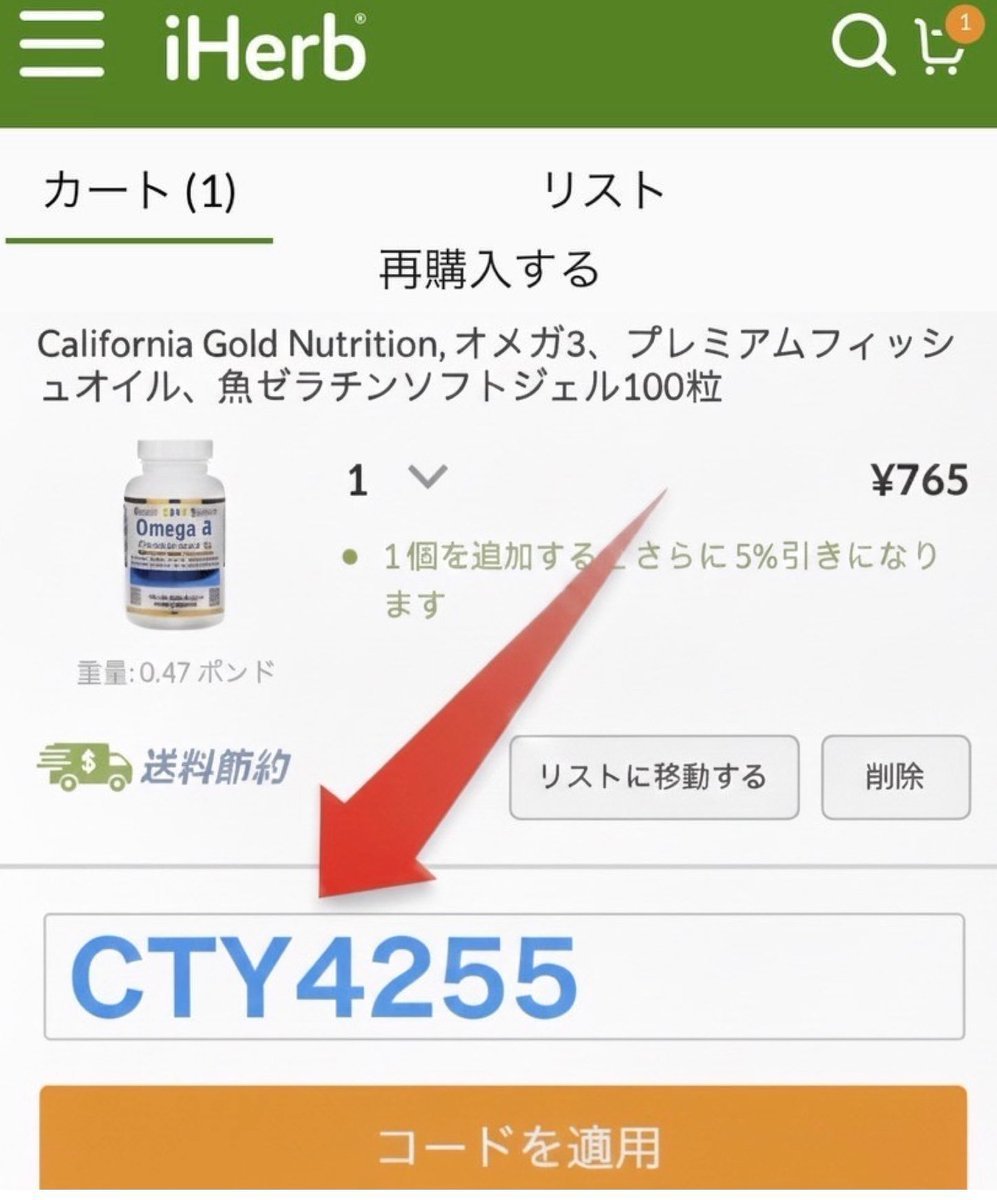Switch to the 再購入する tab

489,268
